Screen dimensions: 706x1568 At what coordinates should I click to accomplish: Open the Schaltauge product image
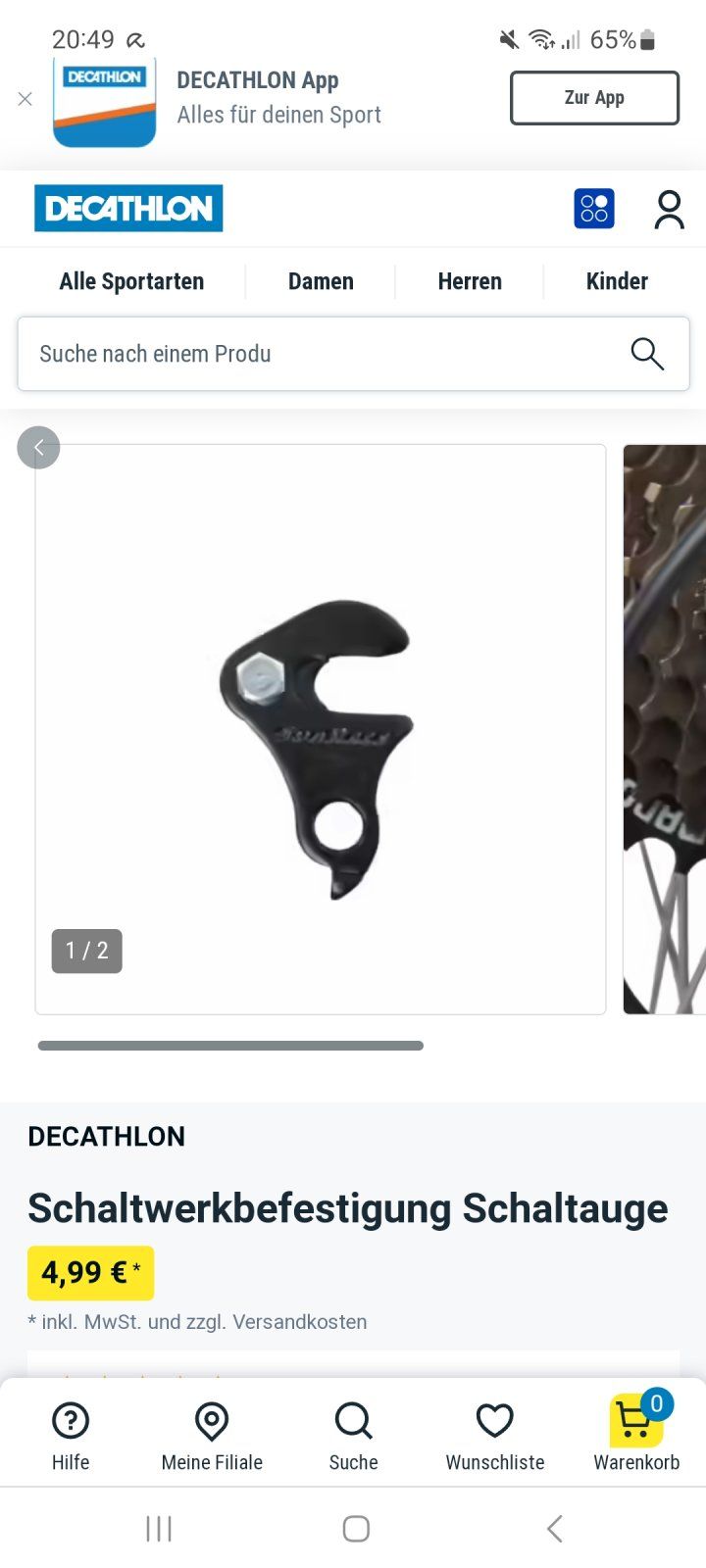(x=321, y=729)
